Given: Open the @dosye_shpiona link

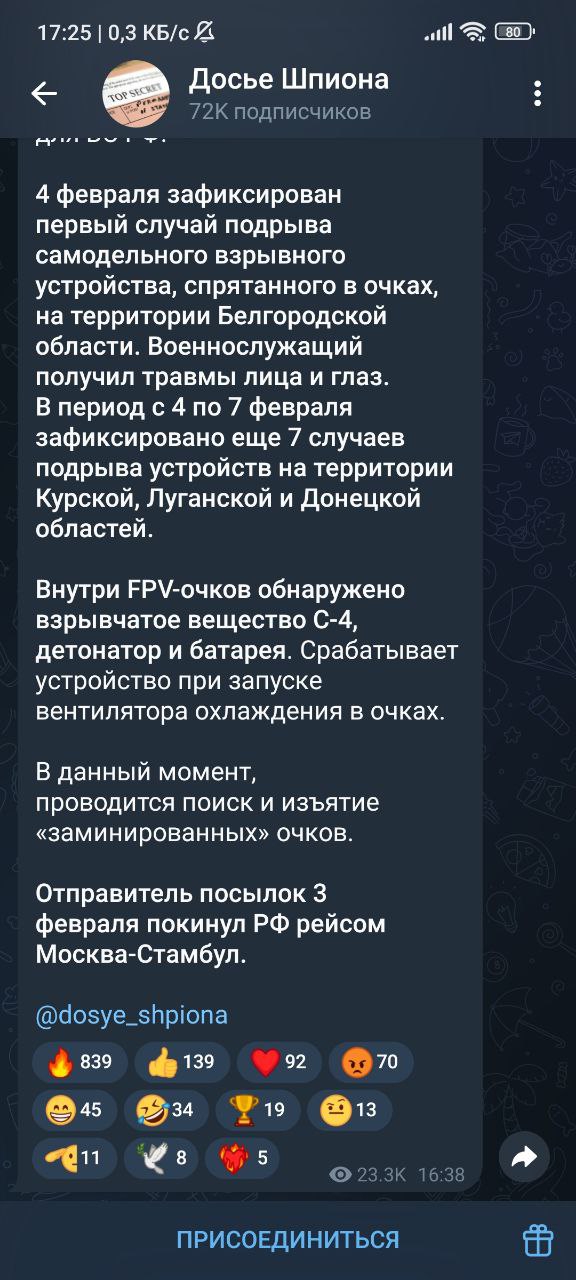Looking at the screenshot, I should click(x=131, y=1015).
